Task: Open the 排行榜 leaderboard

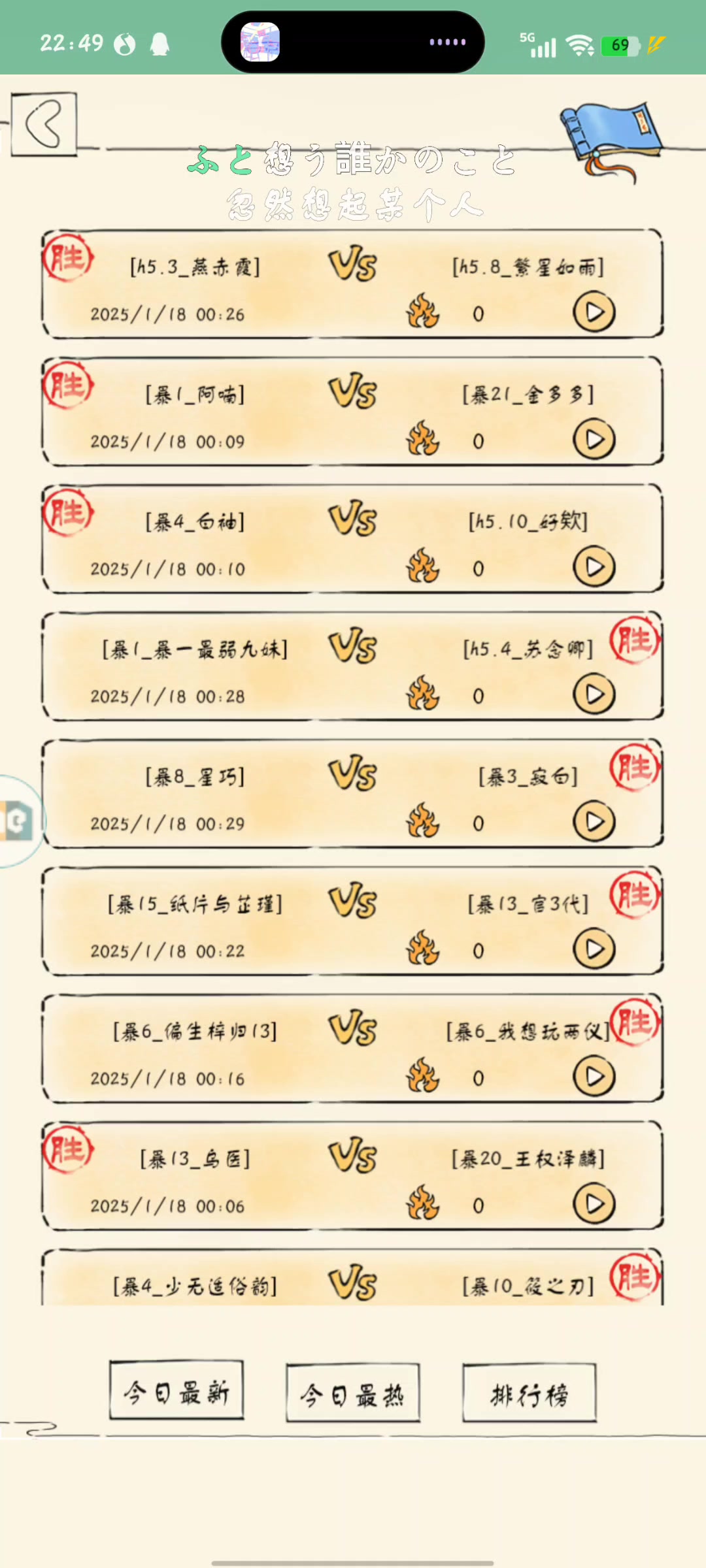Action: coord(529,1395)
